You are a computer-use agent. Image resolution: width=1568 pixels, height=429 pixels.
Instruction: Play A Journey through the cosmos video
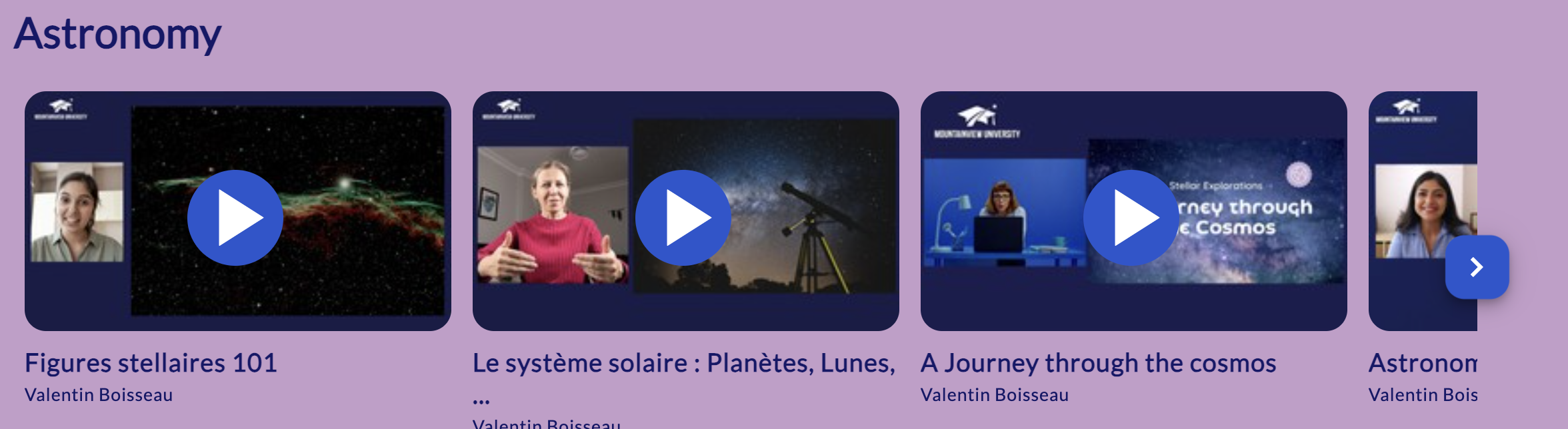pyautogui.click(x=1131, y=218)
